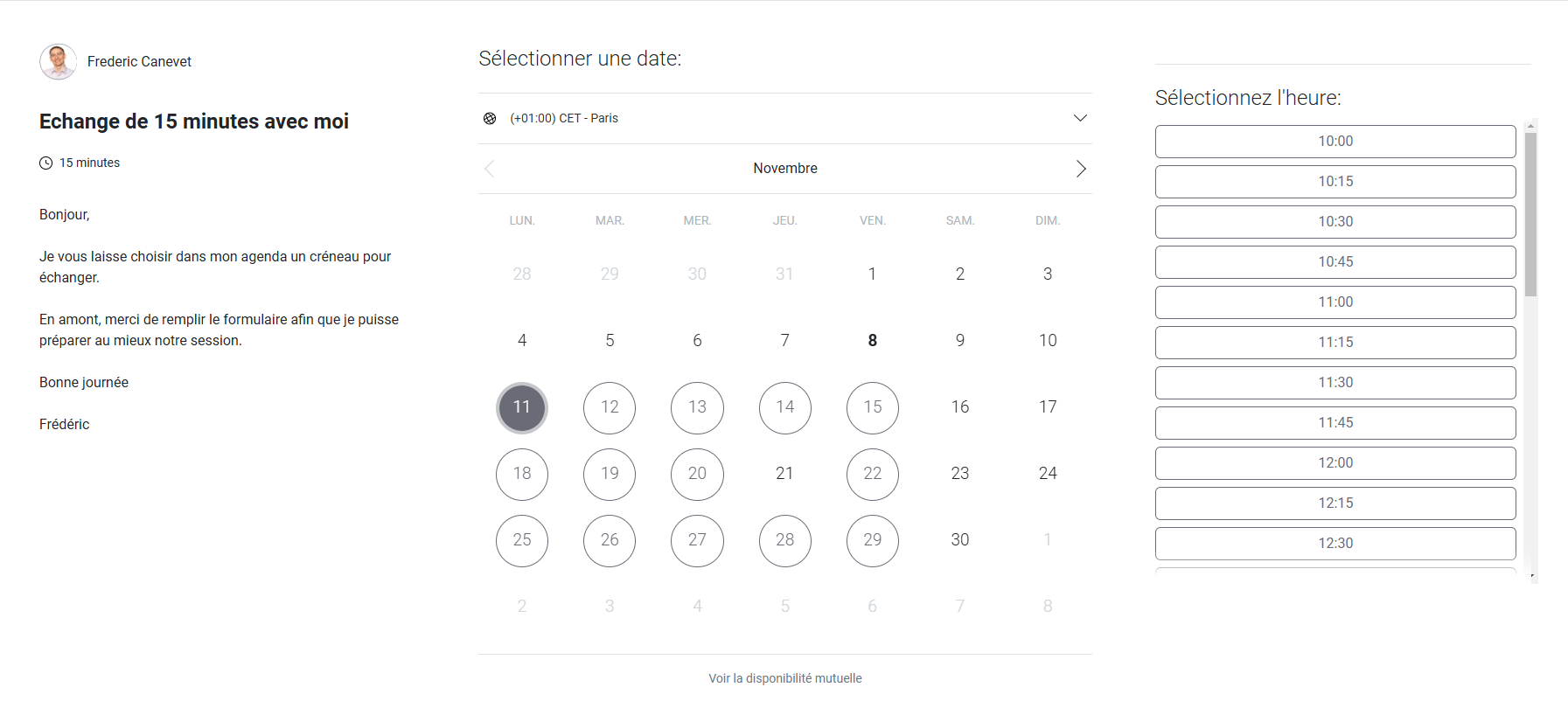This screenshot has width=1568, height=715.
Task: Select the 12:00 time slot
Action: click(x=1335, y=463)
